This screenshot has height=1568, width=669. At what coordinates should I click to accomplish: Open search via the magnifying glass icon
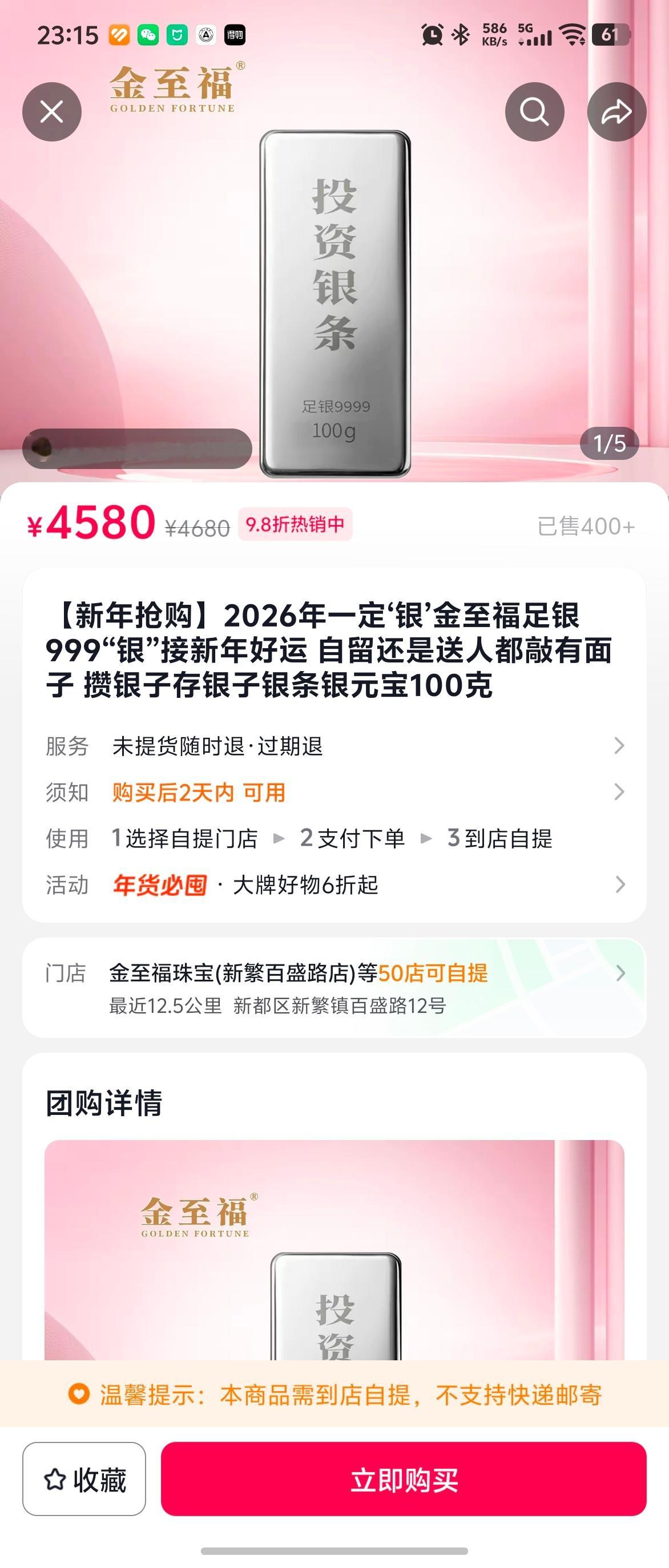tap(534, 111)
